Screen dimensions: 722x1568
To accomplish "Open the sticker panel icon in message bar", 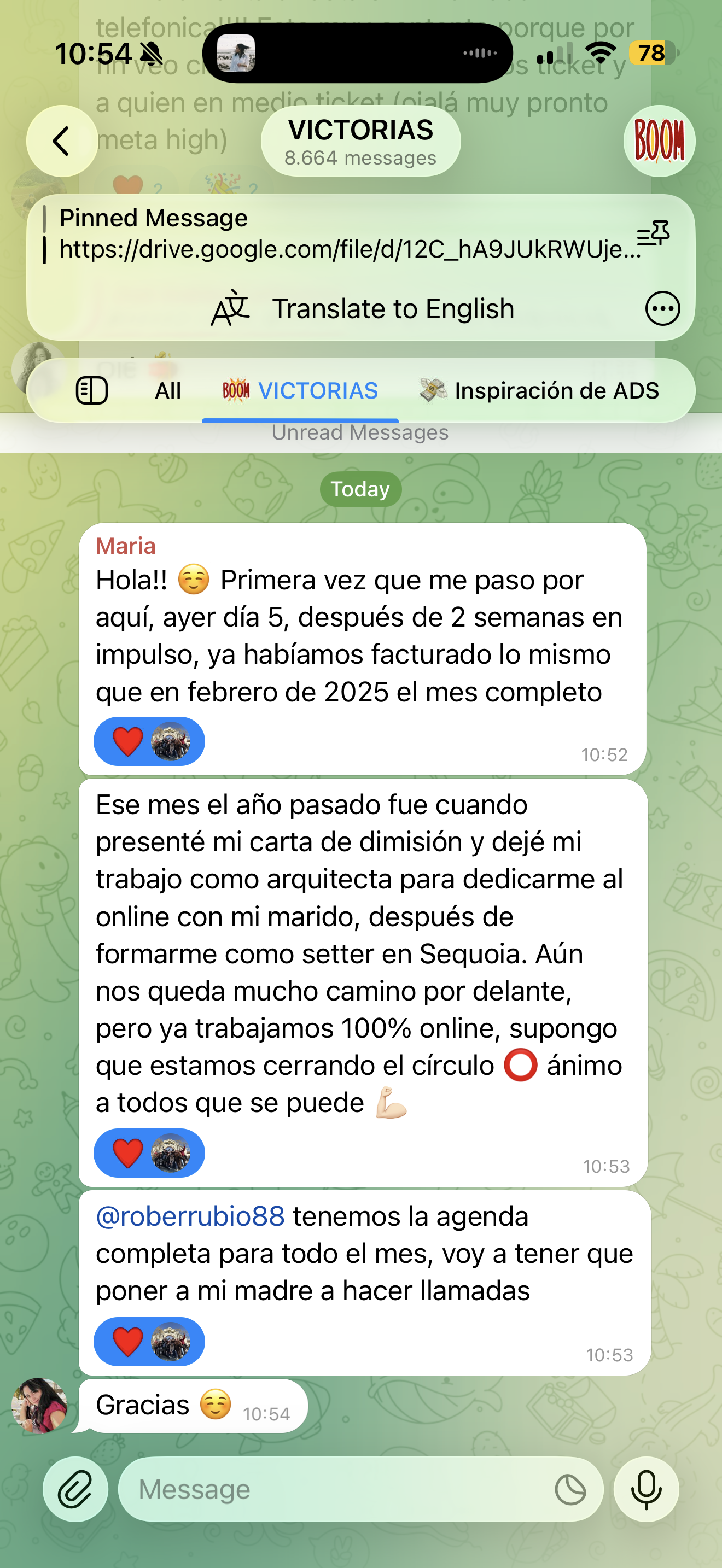I will click(x=570, y=1490).
